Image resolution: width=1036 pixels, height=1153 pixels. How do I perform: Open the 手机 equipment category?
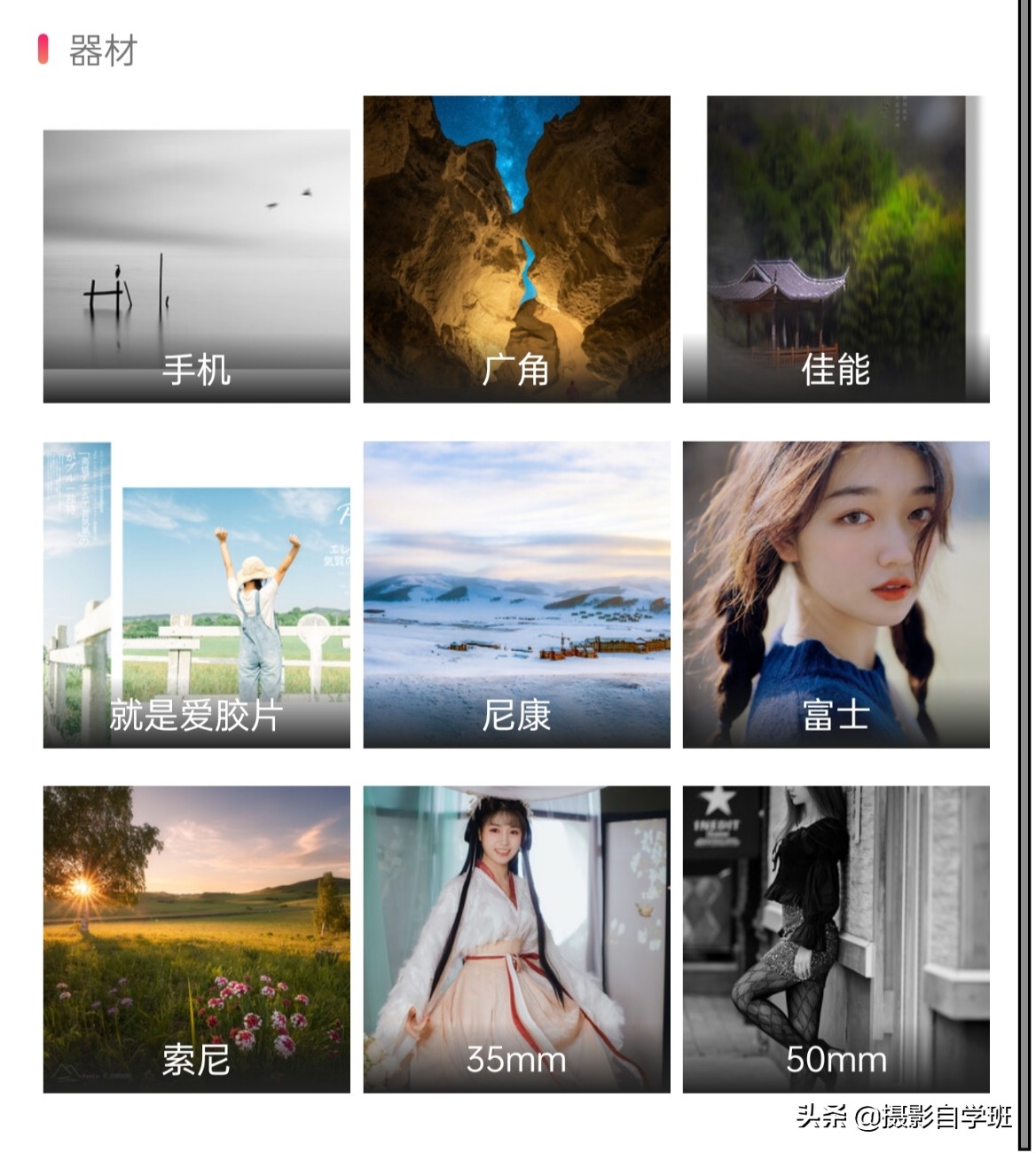[196, 266]
